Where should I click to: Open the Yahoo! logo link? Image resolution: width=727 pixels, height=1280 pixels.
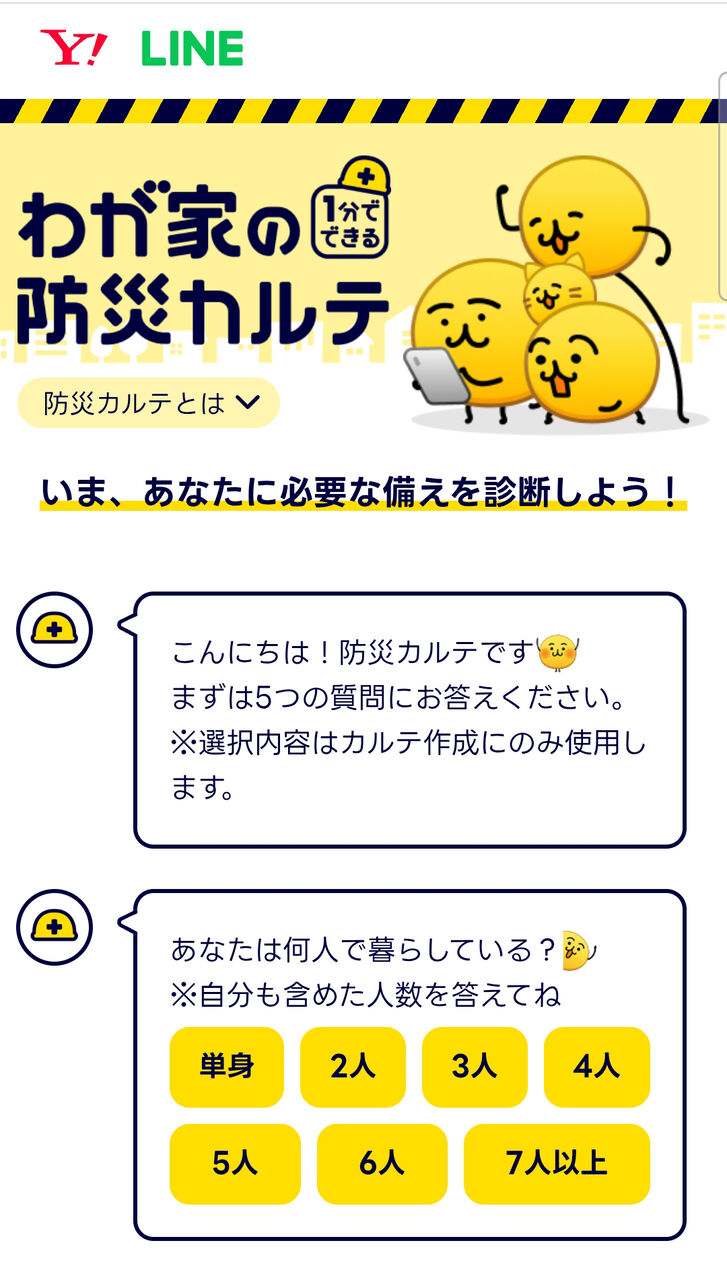(x=73, y=48)
